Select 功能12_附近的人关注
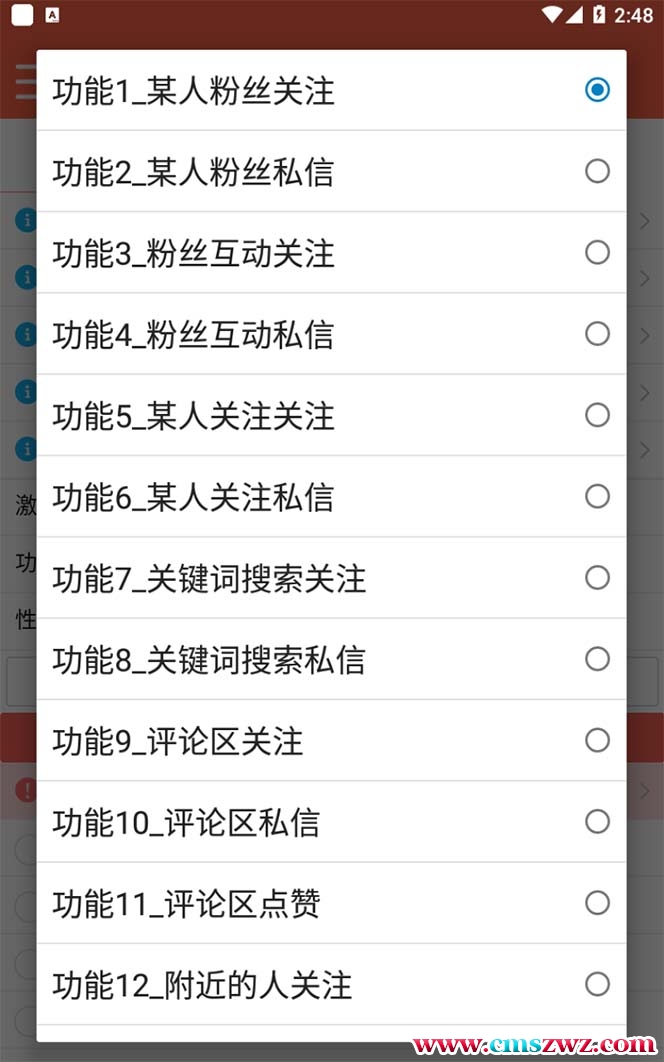664x1062 pixels. point(331,985)
